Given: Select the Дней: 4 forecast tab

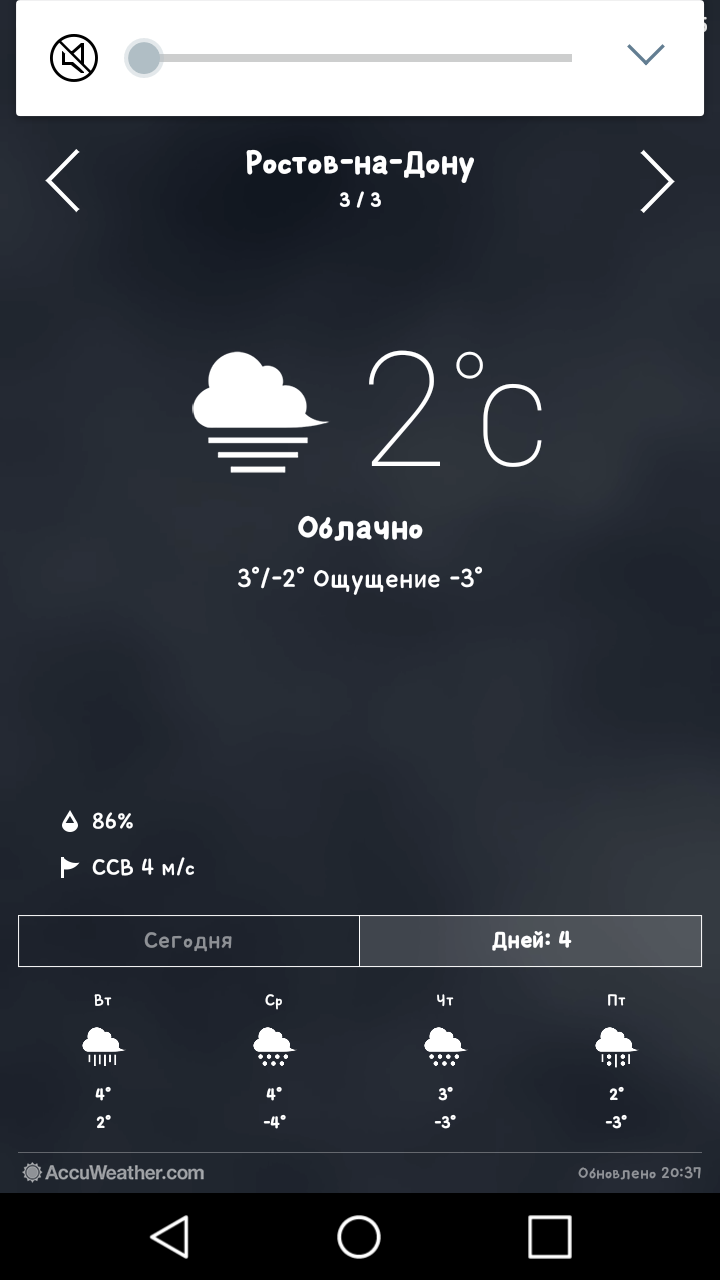Looking at the screenshot, I should 531,941.
